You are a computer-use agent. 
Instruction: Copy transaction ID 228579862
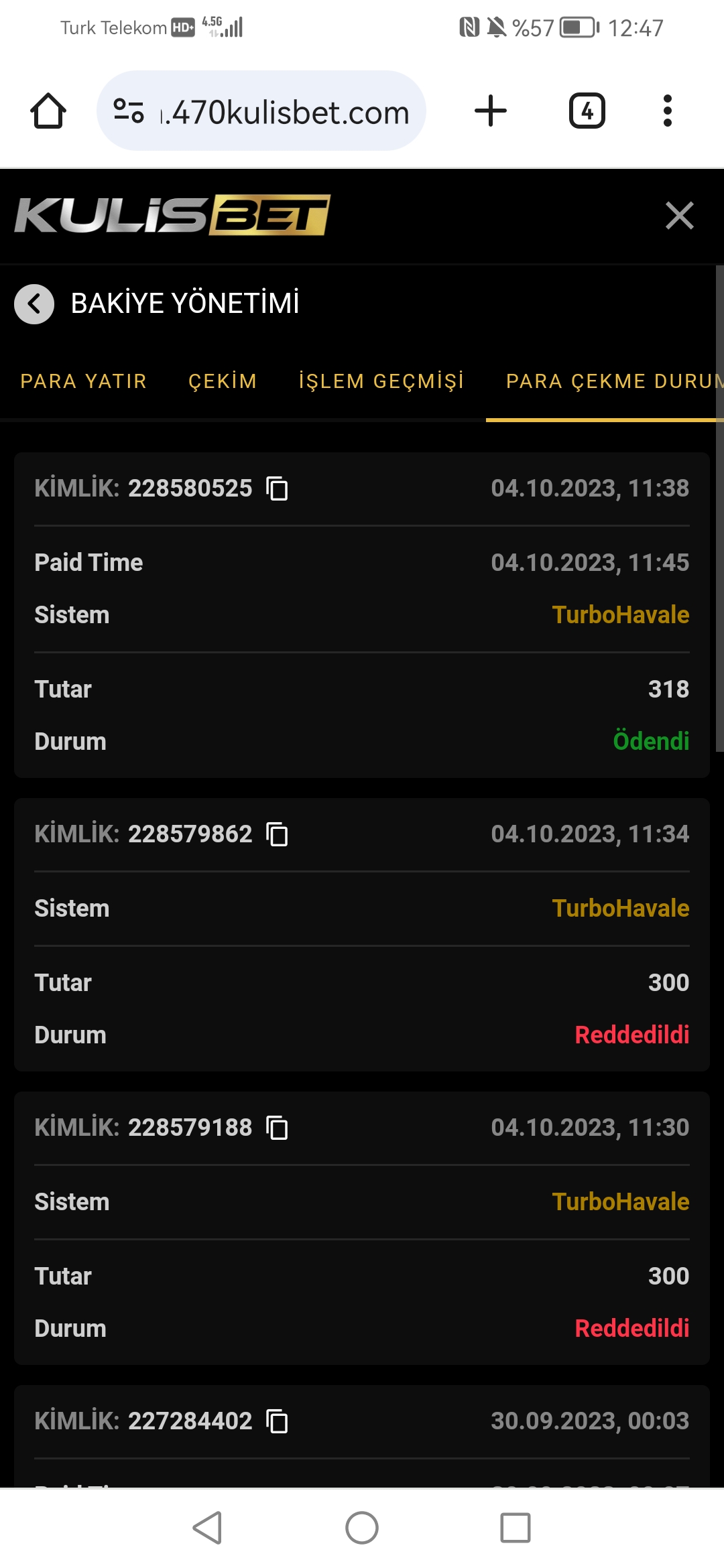(277, 834)
